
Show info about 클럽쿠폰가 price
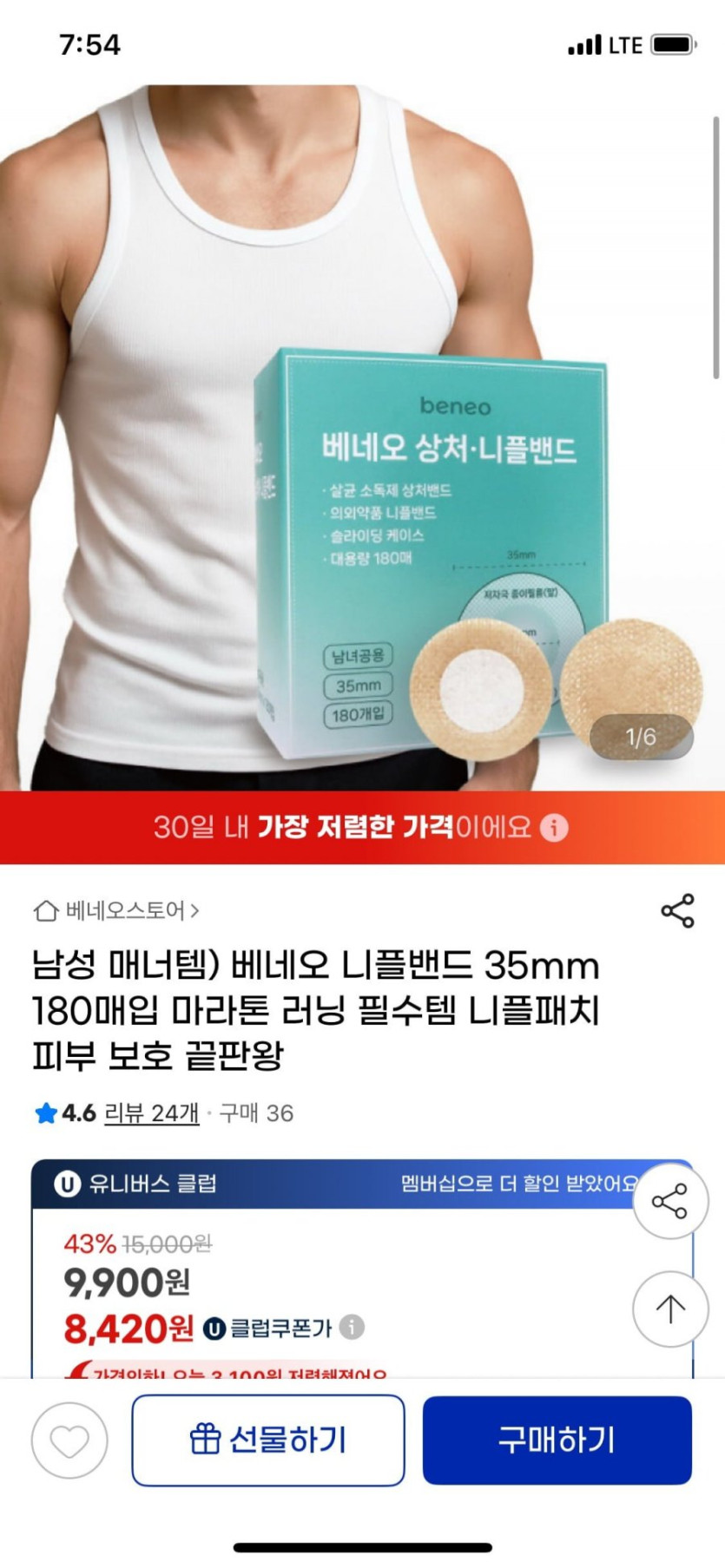[352, 1327]
